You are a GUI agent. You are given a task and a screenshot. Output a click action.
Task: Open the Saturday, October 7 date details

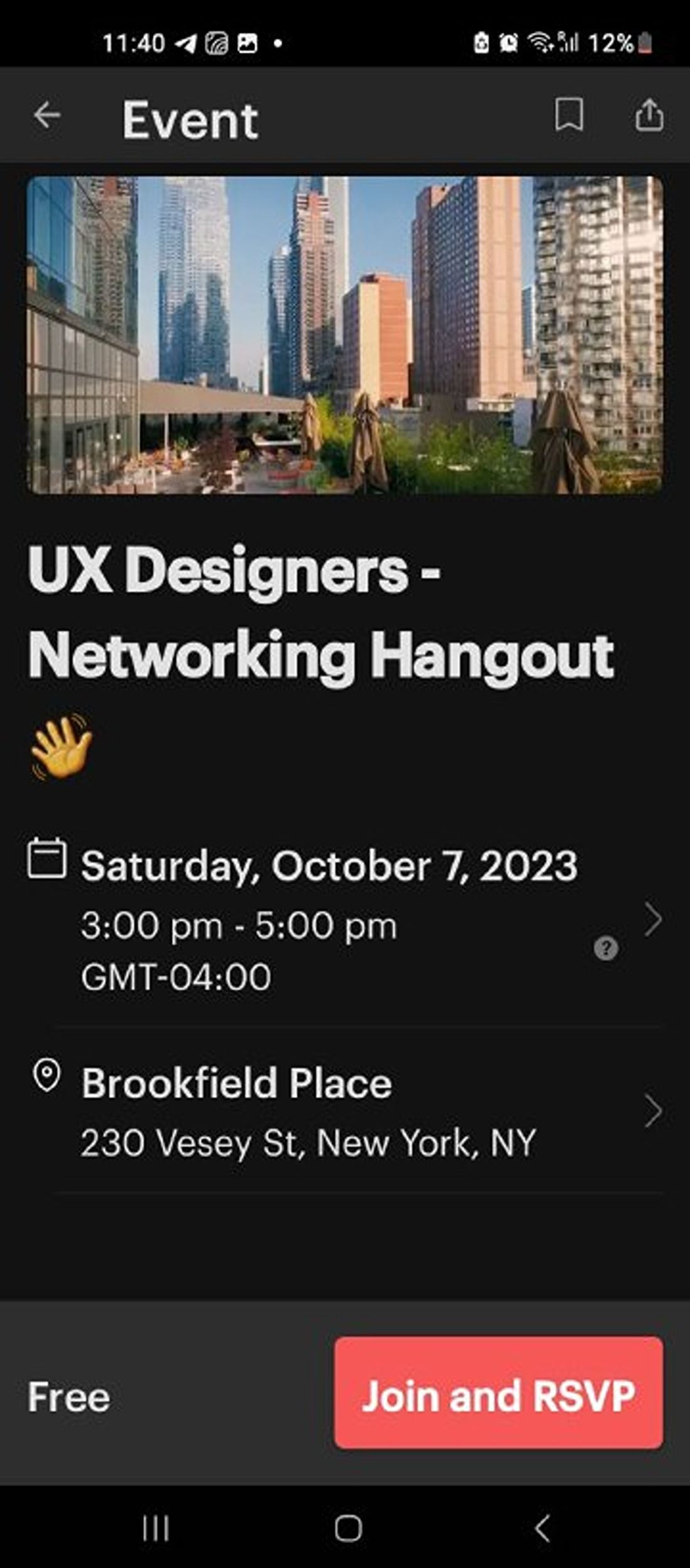pyautogui.click(x=329, y=866)
